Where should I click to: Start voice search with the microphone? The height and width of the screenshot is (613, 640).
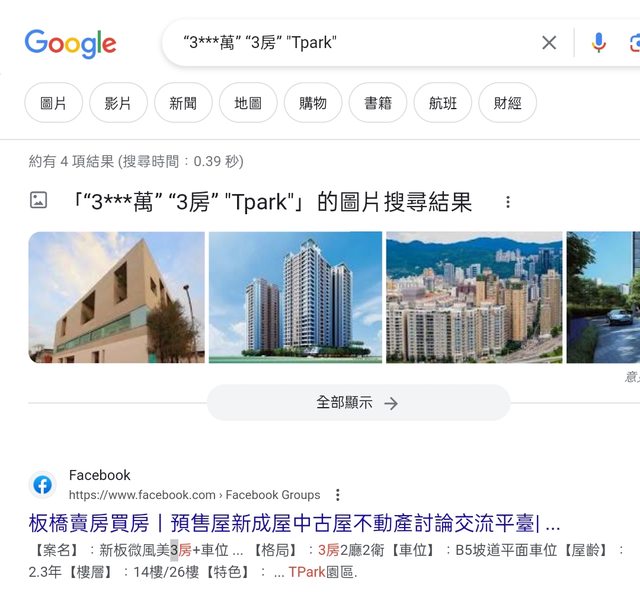tap(598, 43)
